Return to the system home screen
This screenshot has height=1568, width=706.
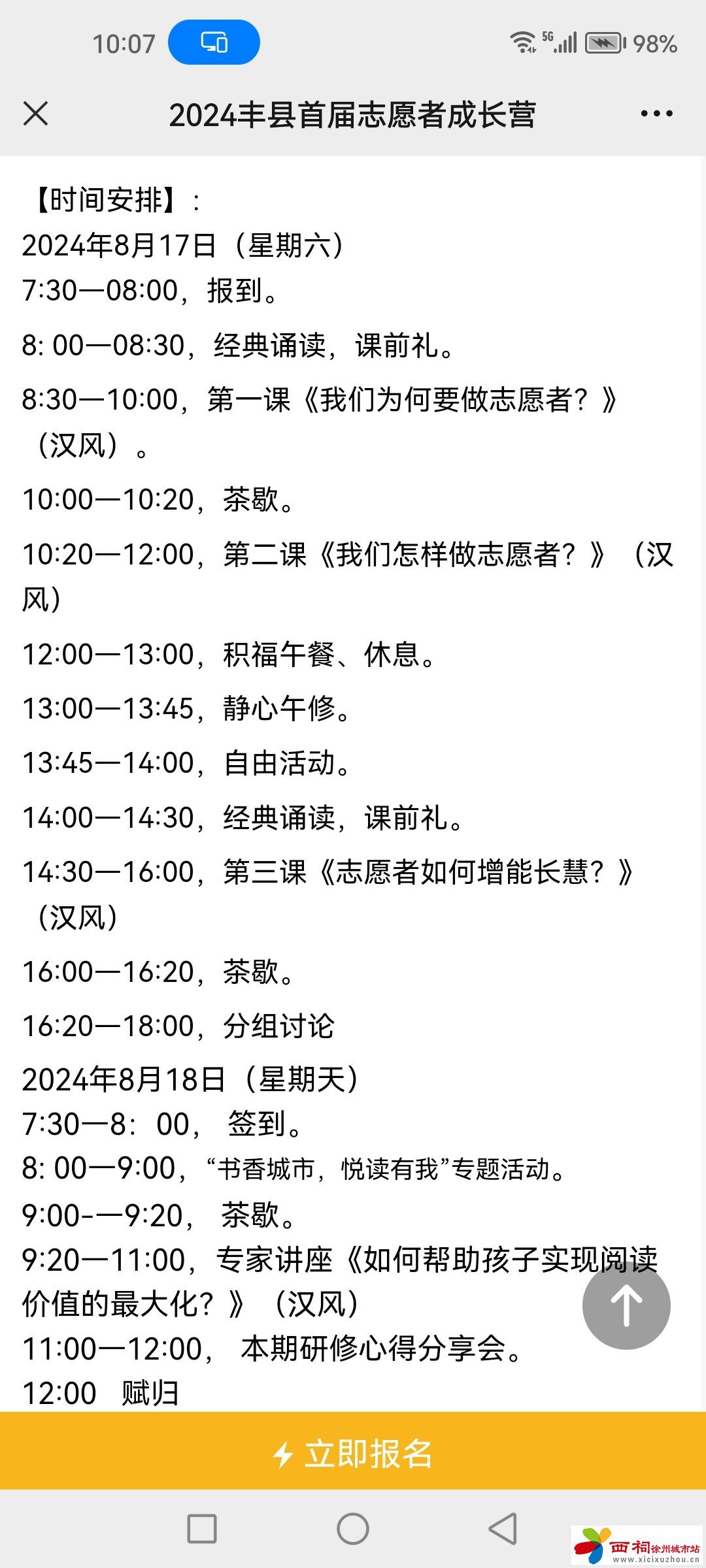point(353,1529)
